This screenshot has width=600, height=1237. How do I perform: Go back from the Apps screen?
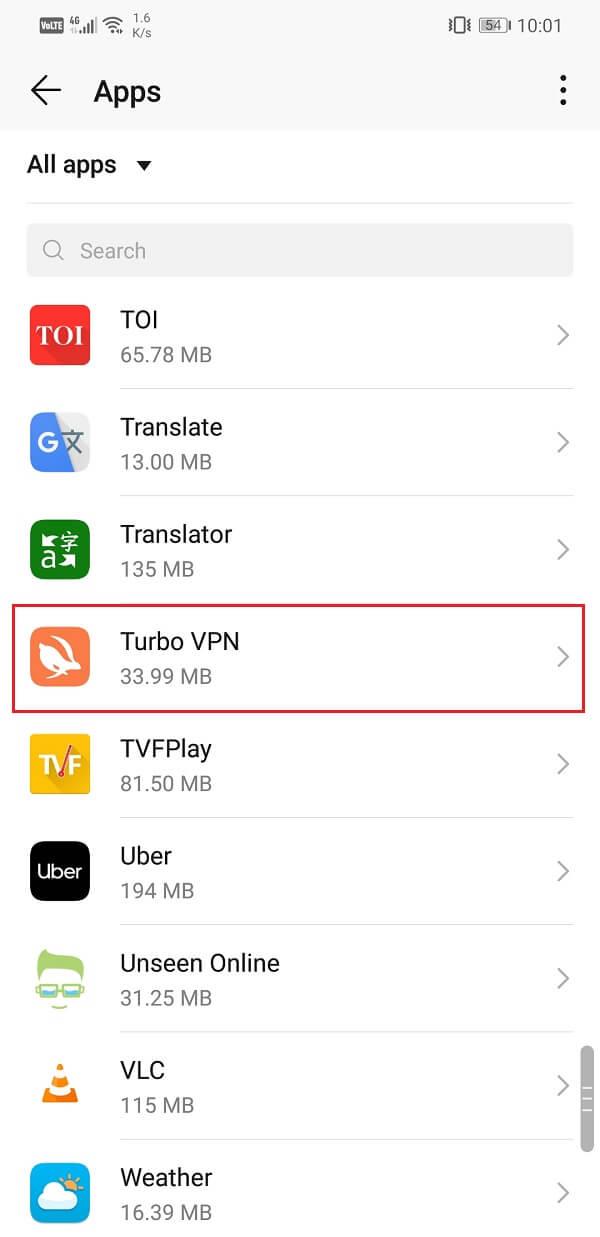pyautogui.click(x=46, y=91)
